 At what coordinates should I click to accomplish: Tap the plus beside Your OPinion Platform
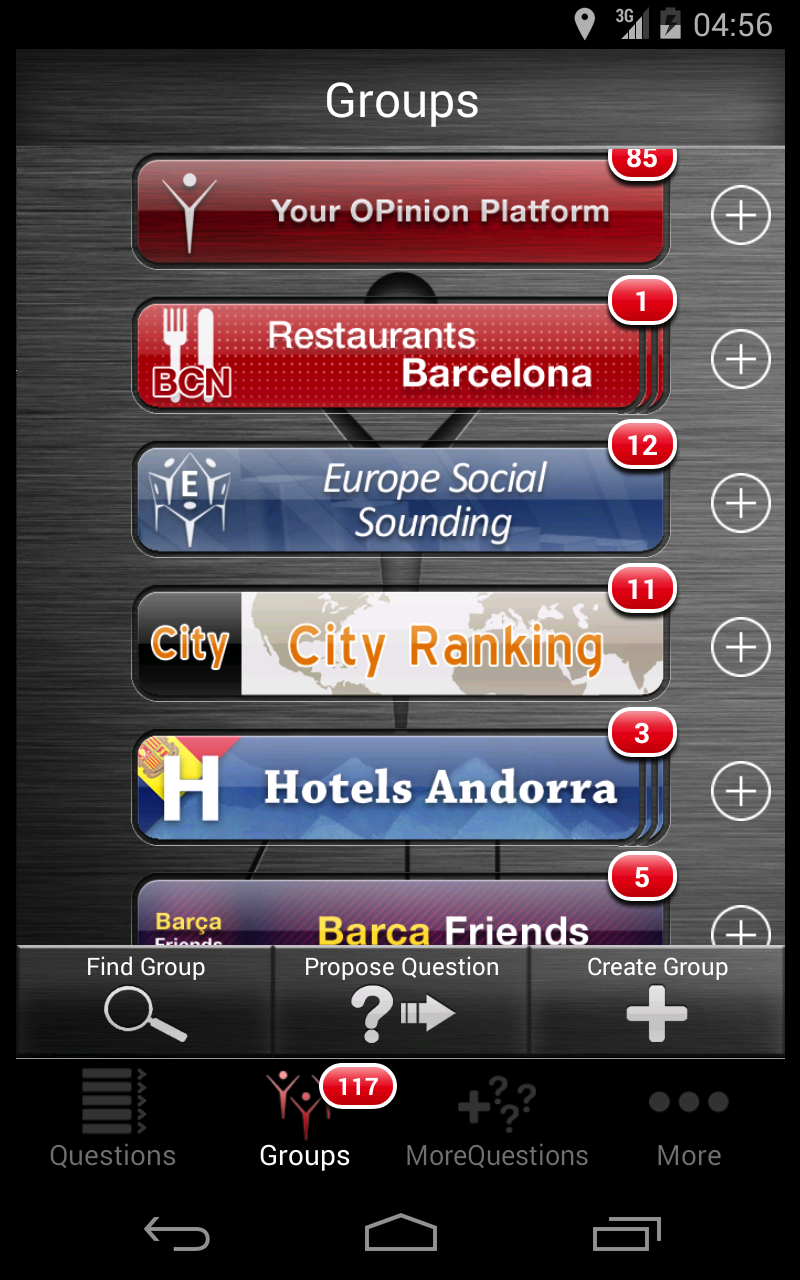[740, 215]
